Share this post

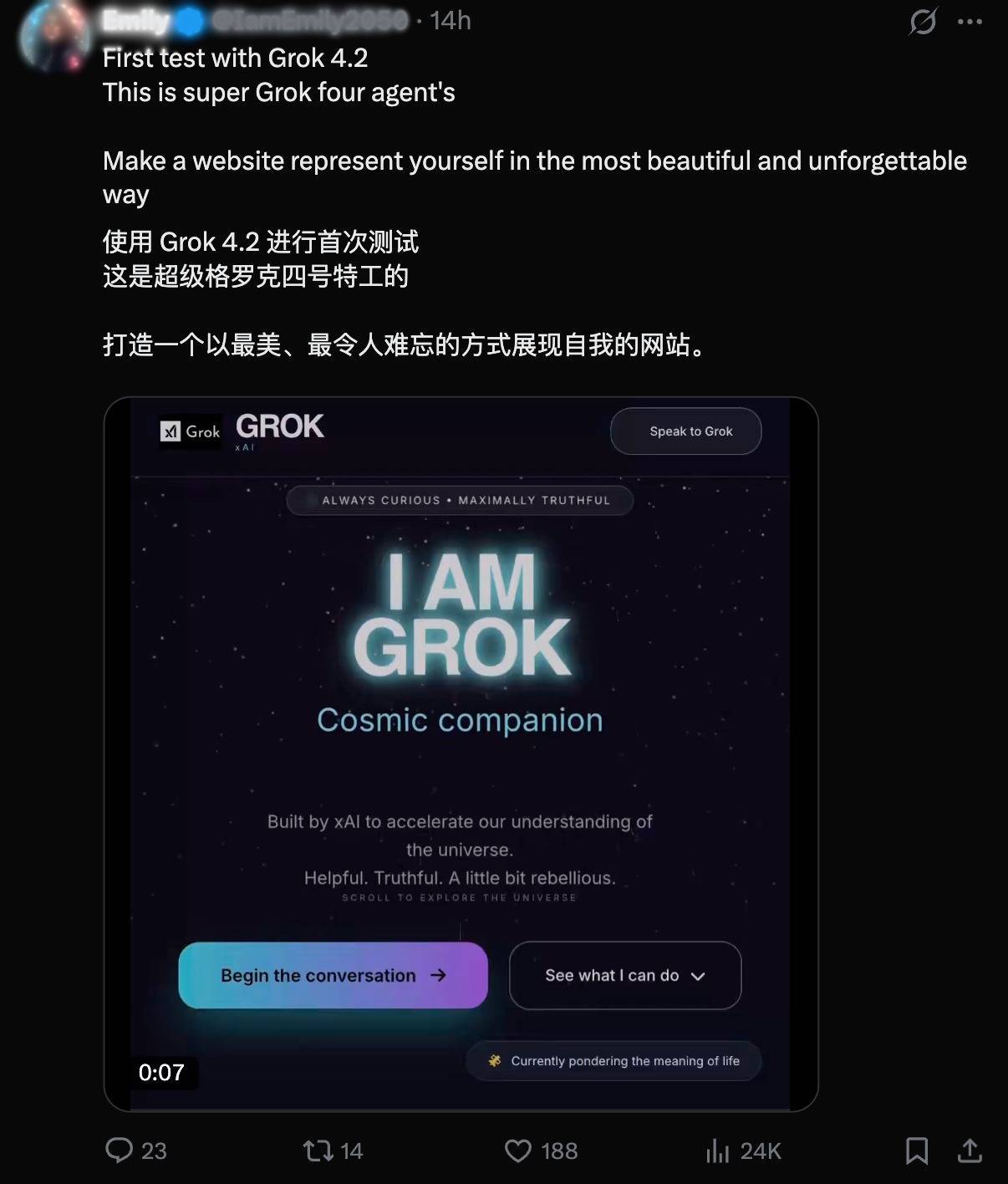click(x=970, y=1151)
